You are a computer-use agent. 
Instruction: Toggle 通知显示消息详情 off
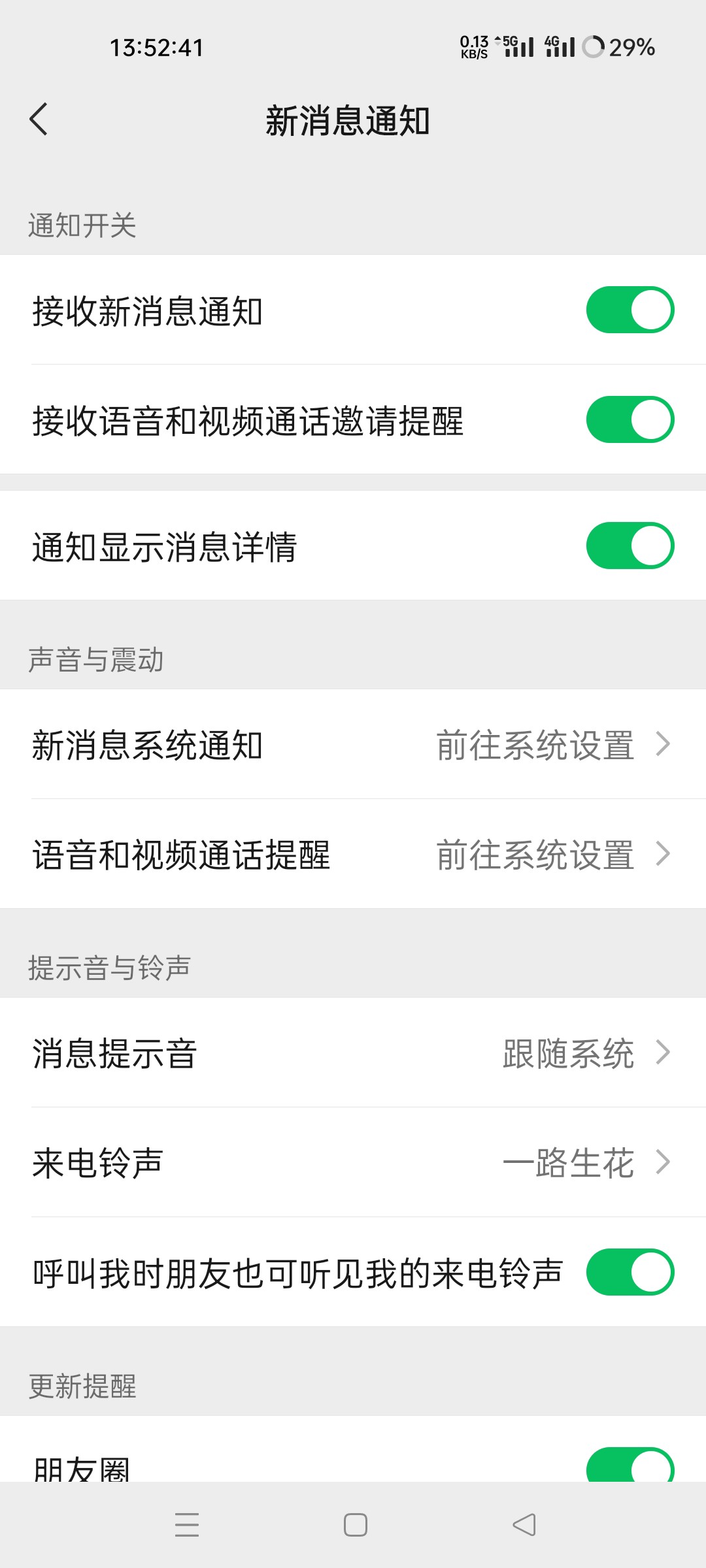[x=629, y=544]
